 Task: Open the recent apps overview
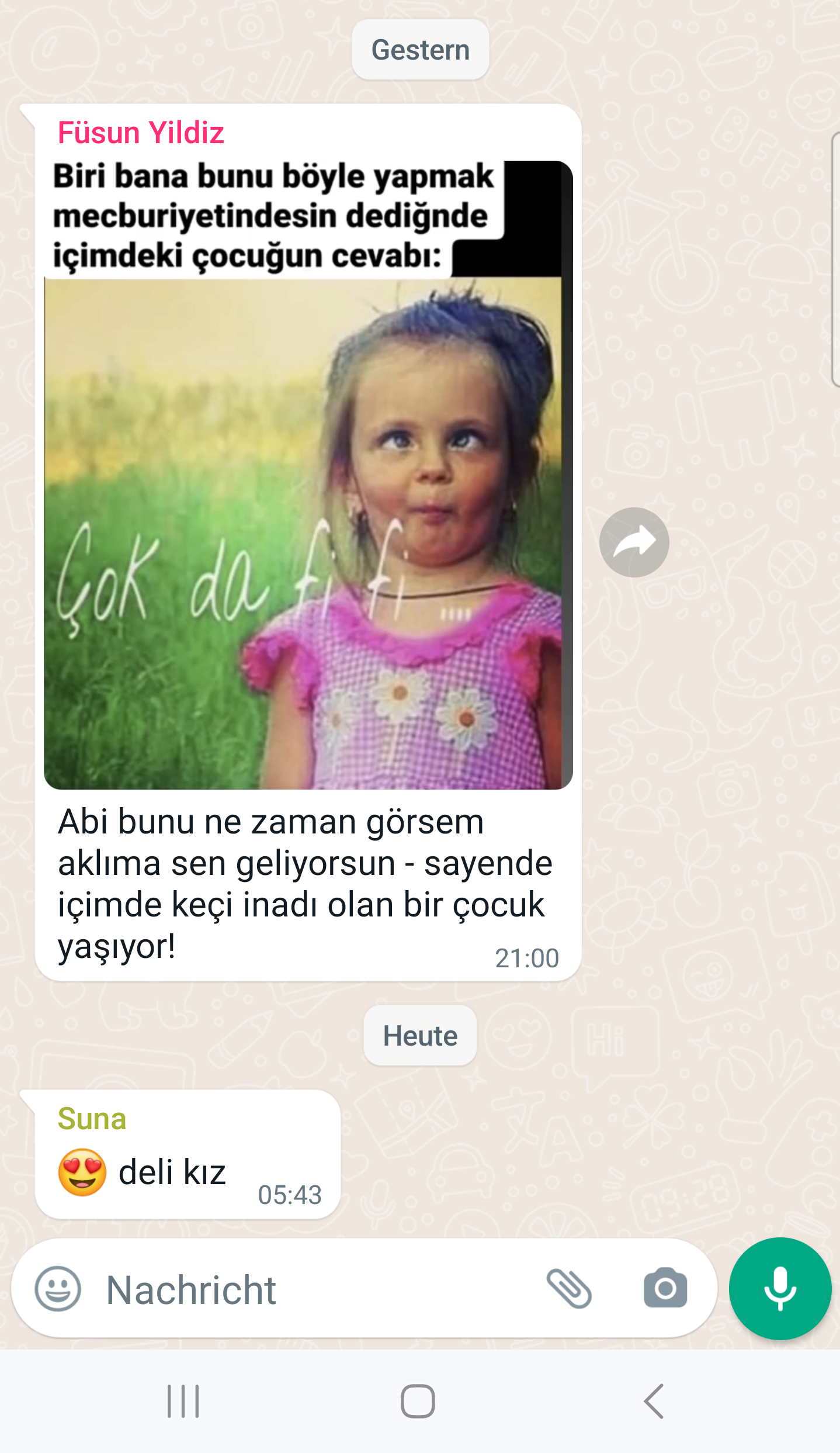click(x=183, y=1401)
